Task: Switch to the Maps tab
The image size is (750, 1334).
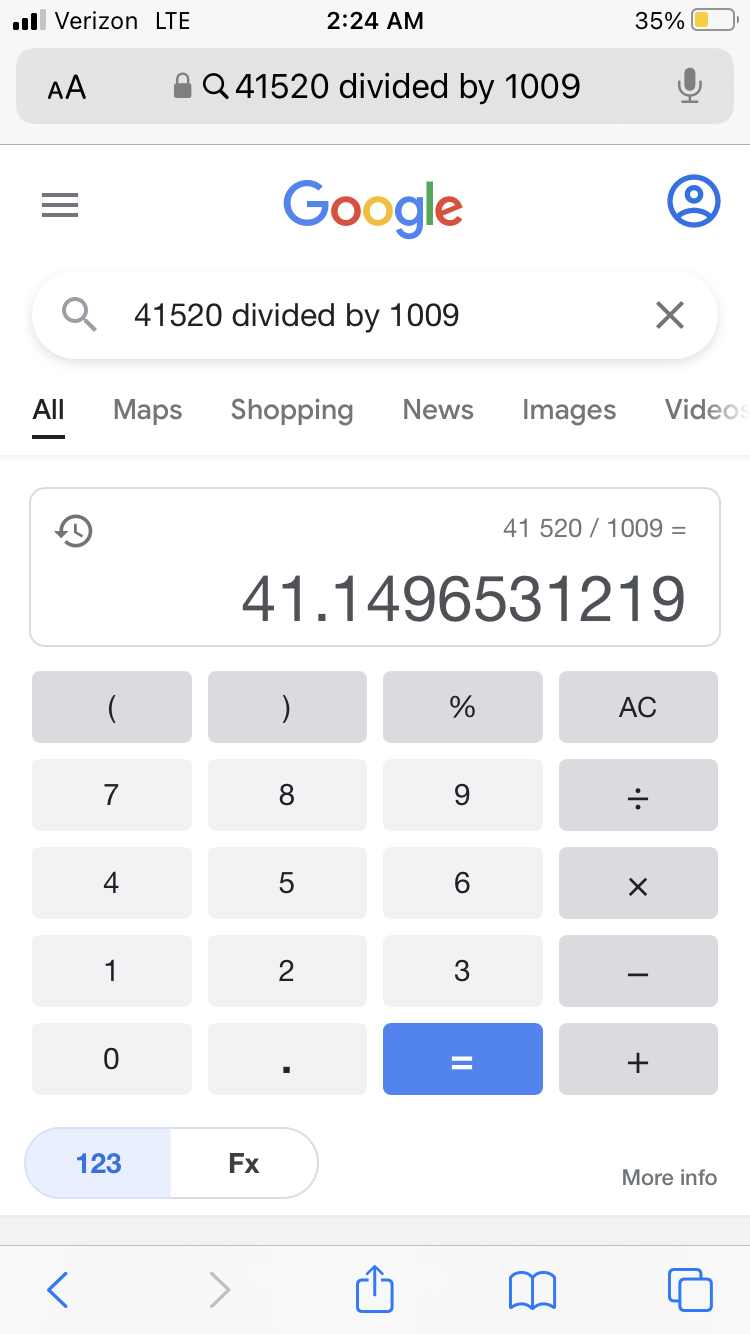Action: click(x=148, y=410)
